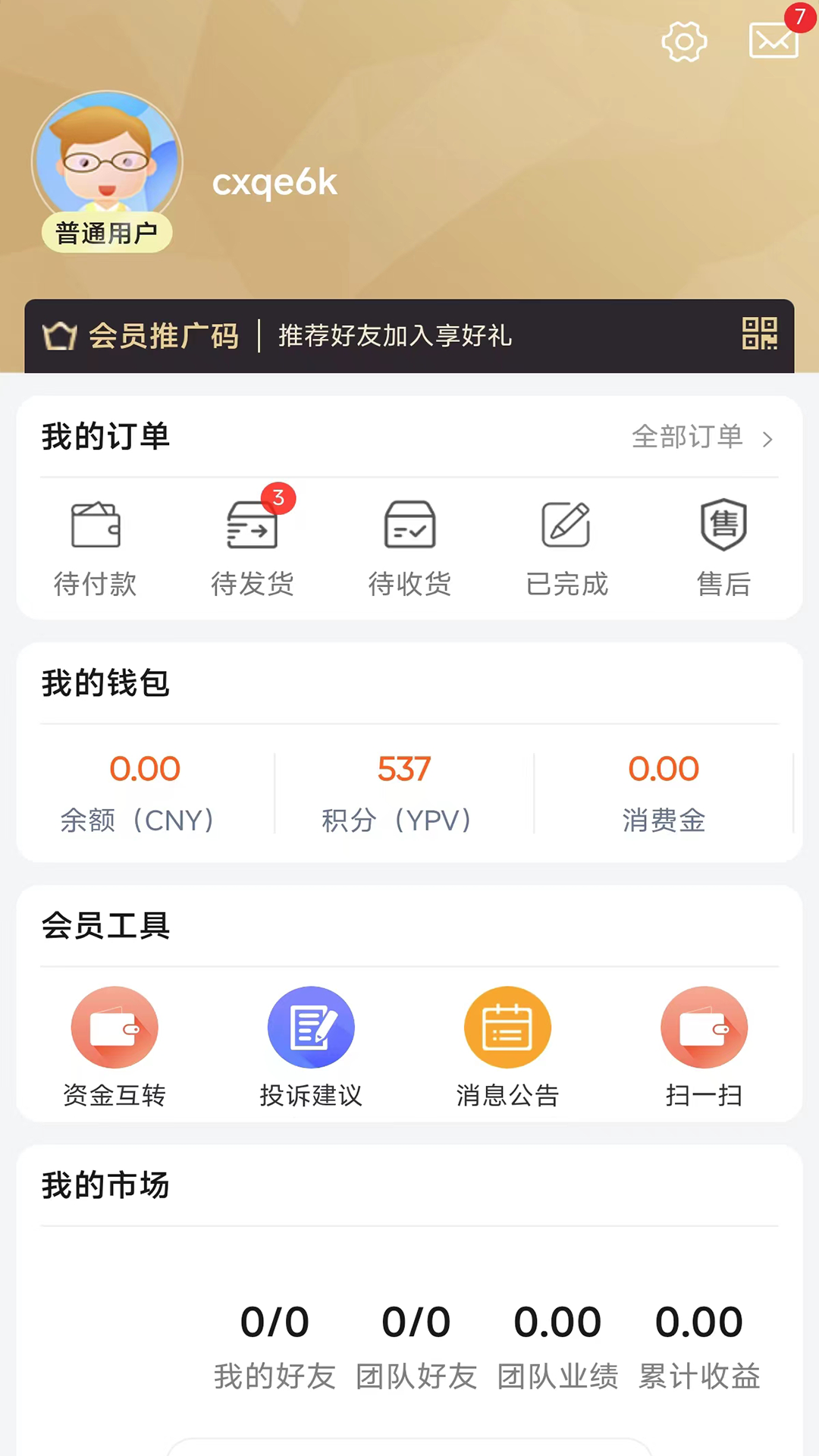Viewport: 819px width, 1456px height.
Task: Open the settings gear icon
Action: tap(684, 42)
